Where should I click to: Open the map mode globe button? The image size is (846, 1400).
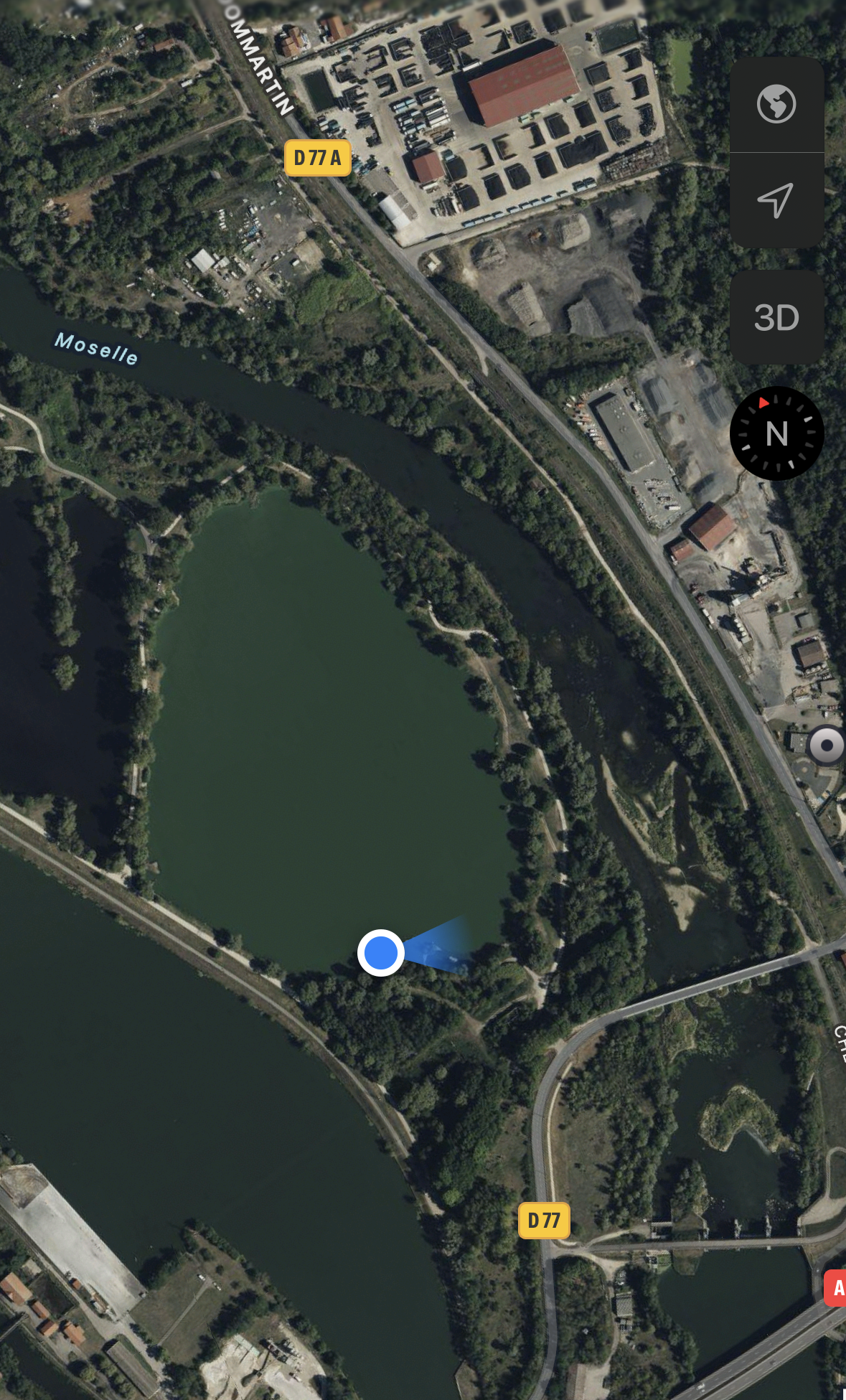[776, 105]
